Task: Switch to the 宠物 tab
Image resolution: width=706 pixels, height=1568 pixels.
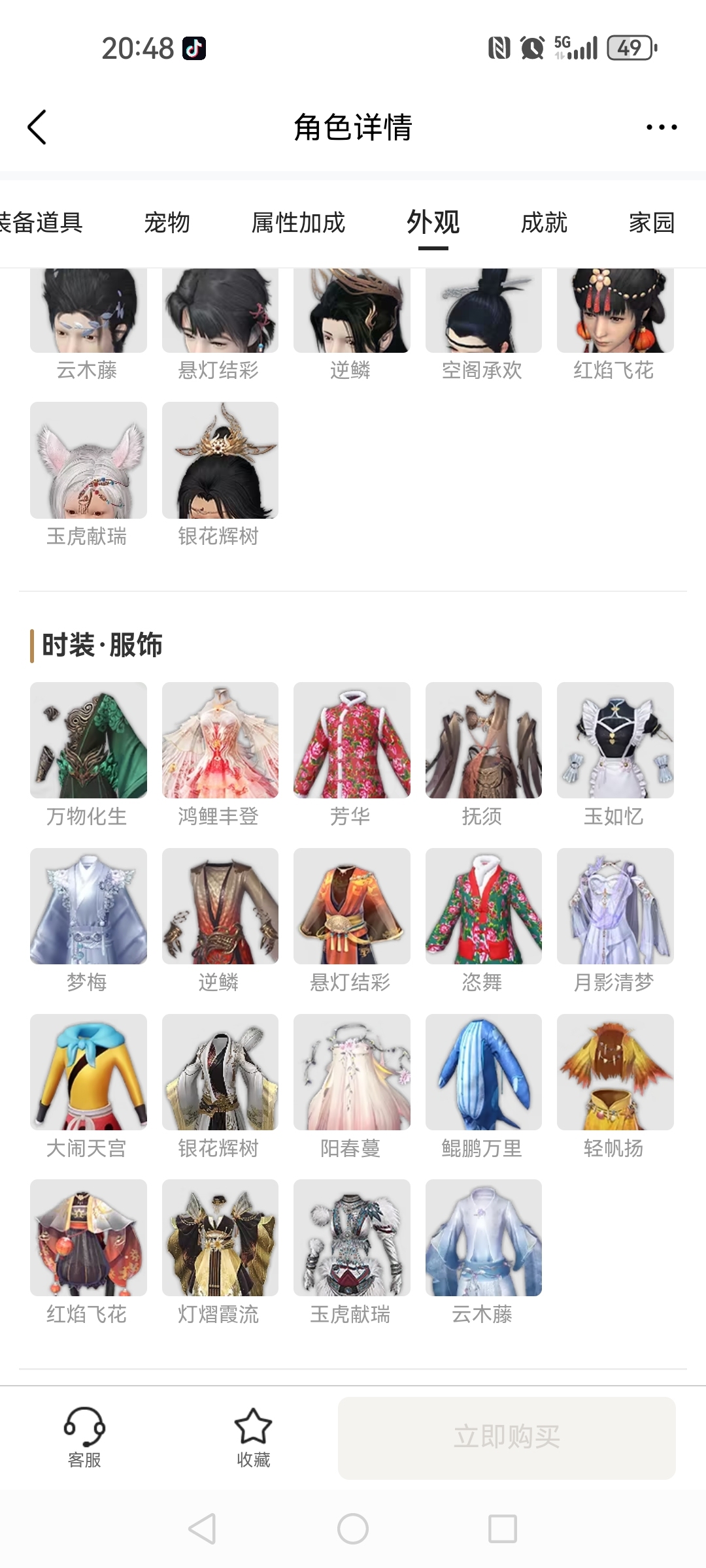Action: coord(167,223)
